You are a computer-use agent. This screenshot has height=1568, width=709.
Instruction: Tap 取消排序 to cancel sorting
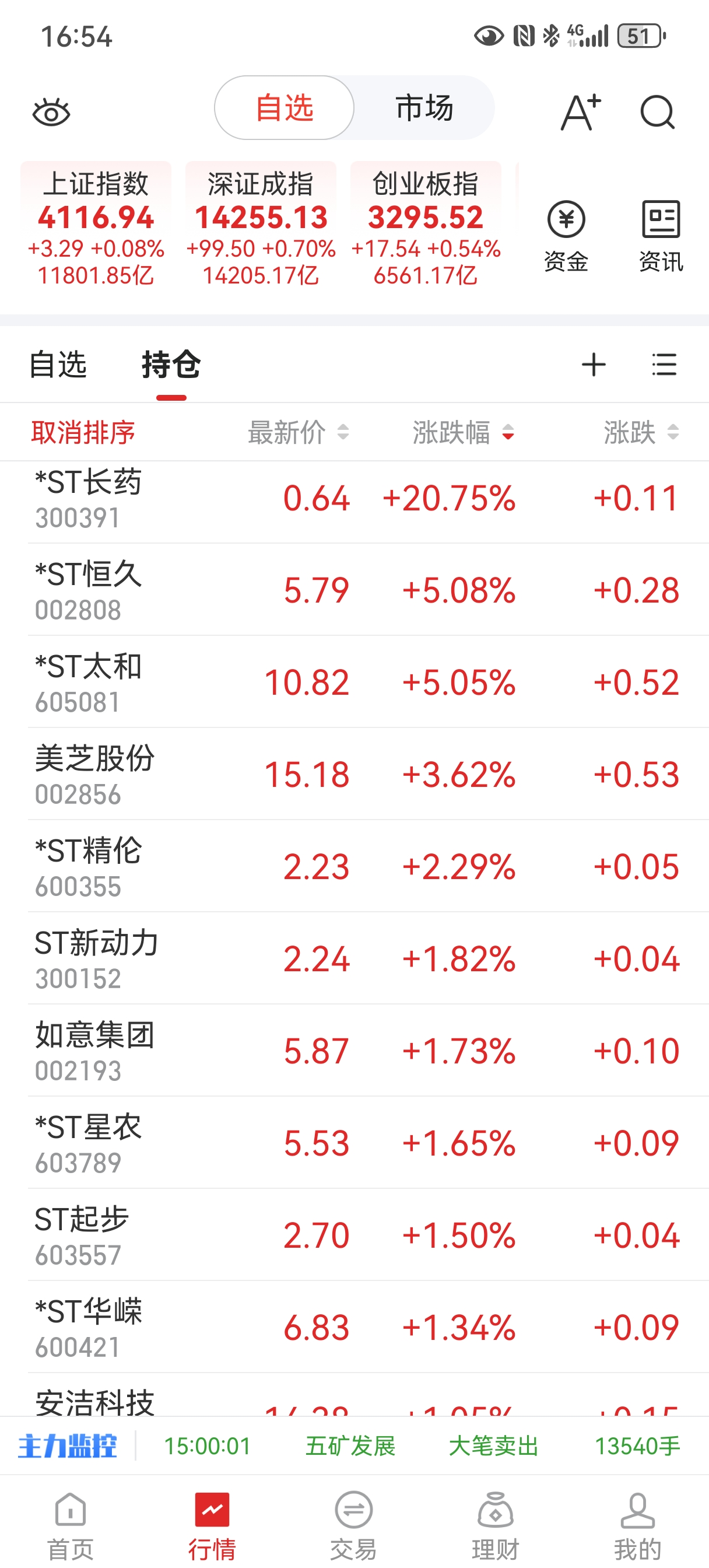point(83,432)
